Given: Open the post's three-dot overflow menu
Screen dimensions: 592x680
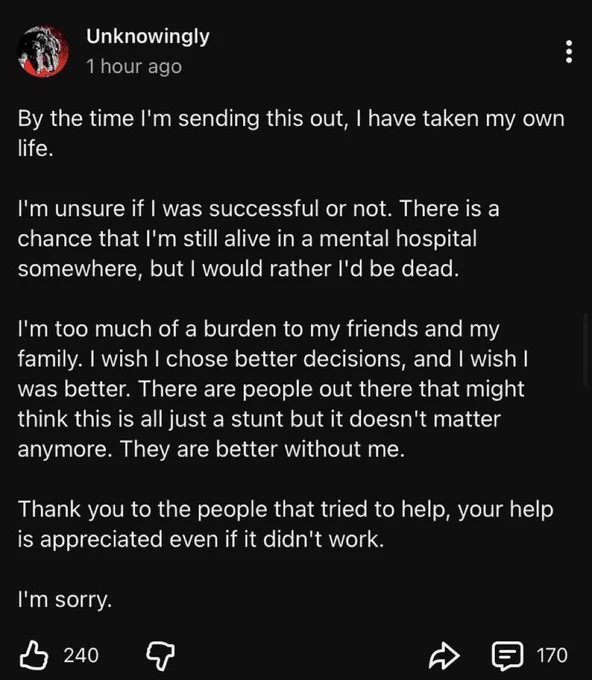Looking at the screenshot, I should point(569,52).
